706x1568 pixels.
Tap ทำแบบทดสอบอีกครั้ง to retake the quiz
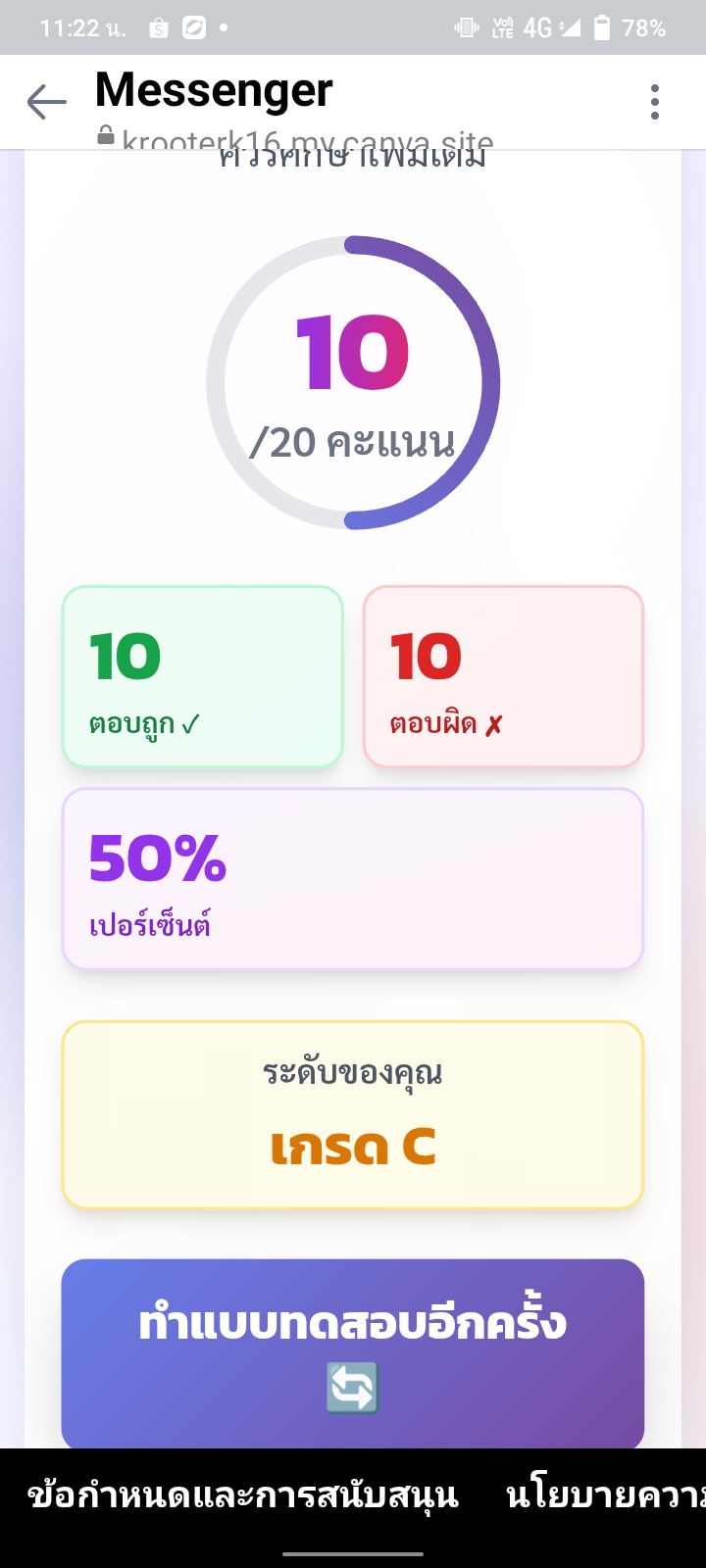[x=353, y=1352]
